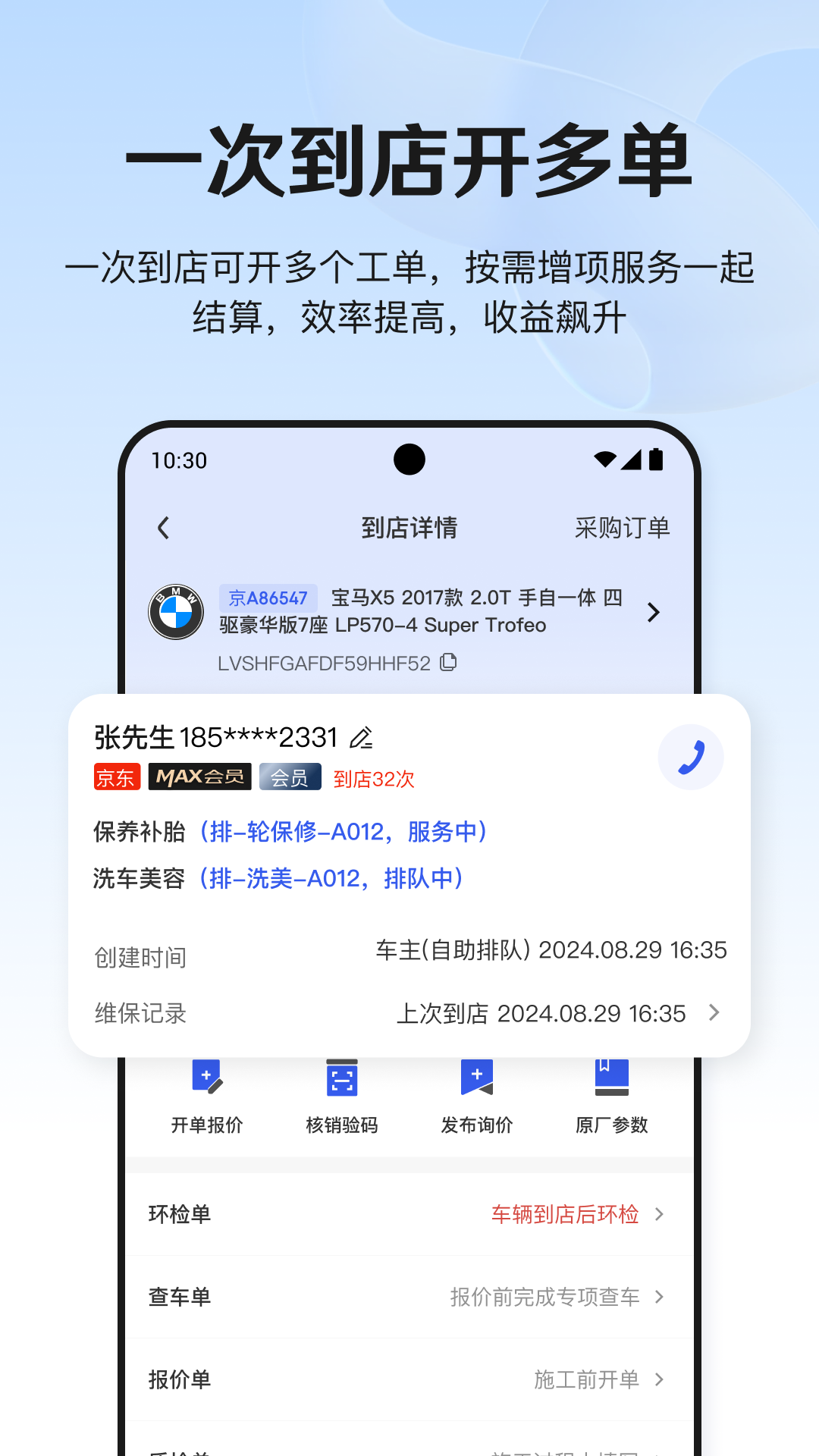Select the 到店详情 title tab
Viewport: 819px width, 1456px height.
[x=409, y=529]
